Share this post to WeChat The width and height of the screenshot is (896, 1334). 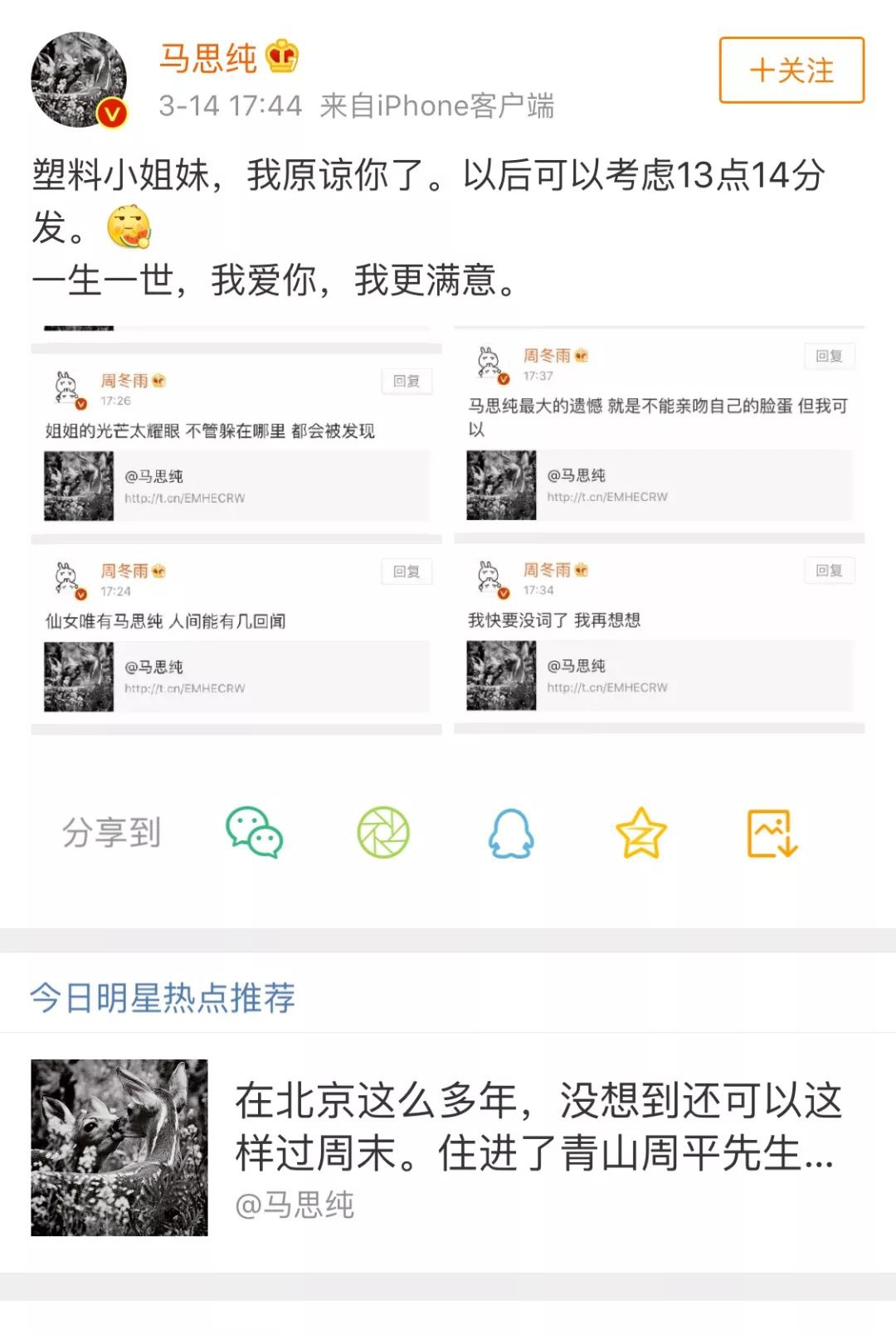tap(254, 832)
